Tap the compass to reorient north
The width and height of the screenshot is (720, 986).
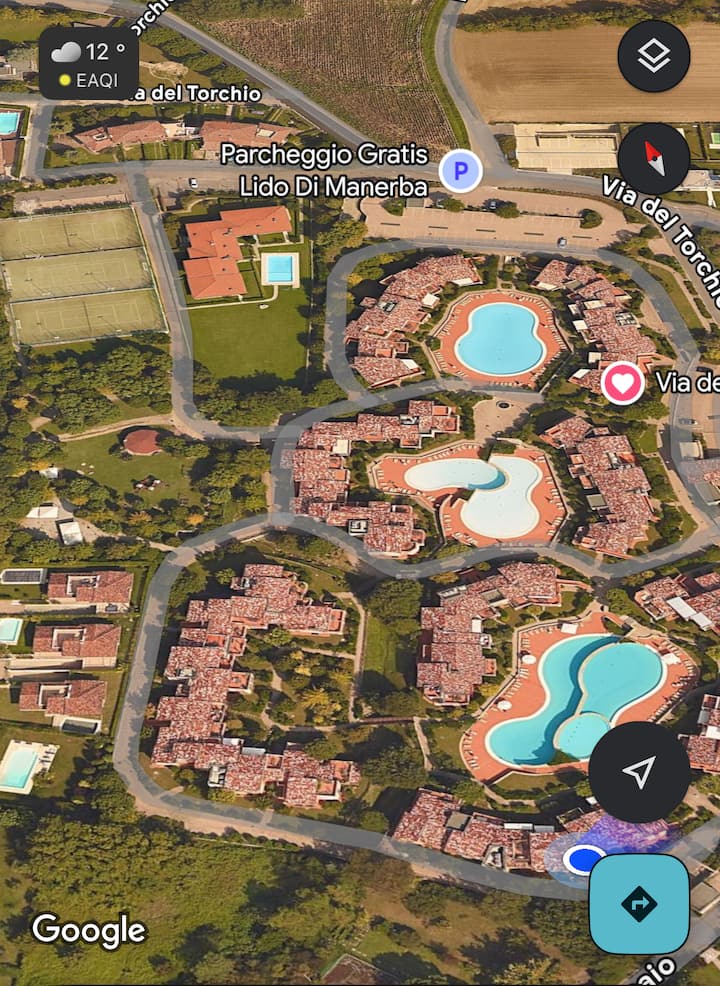[653, 158]
